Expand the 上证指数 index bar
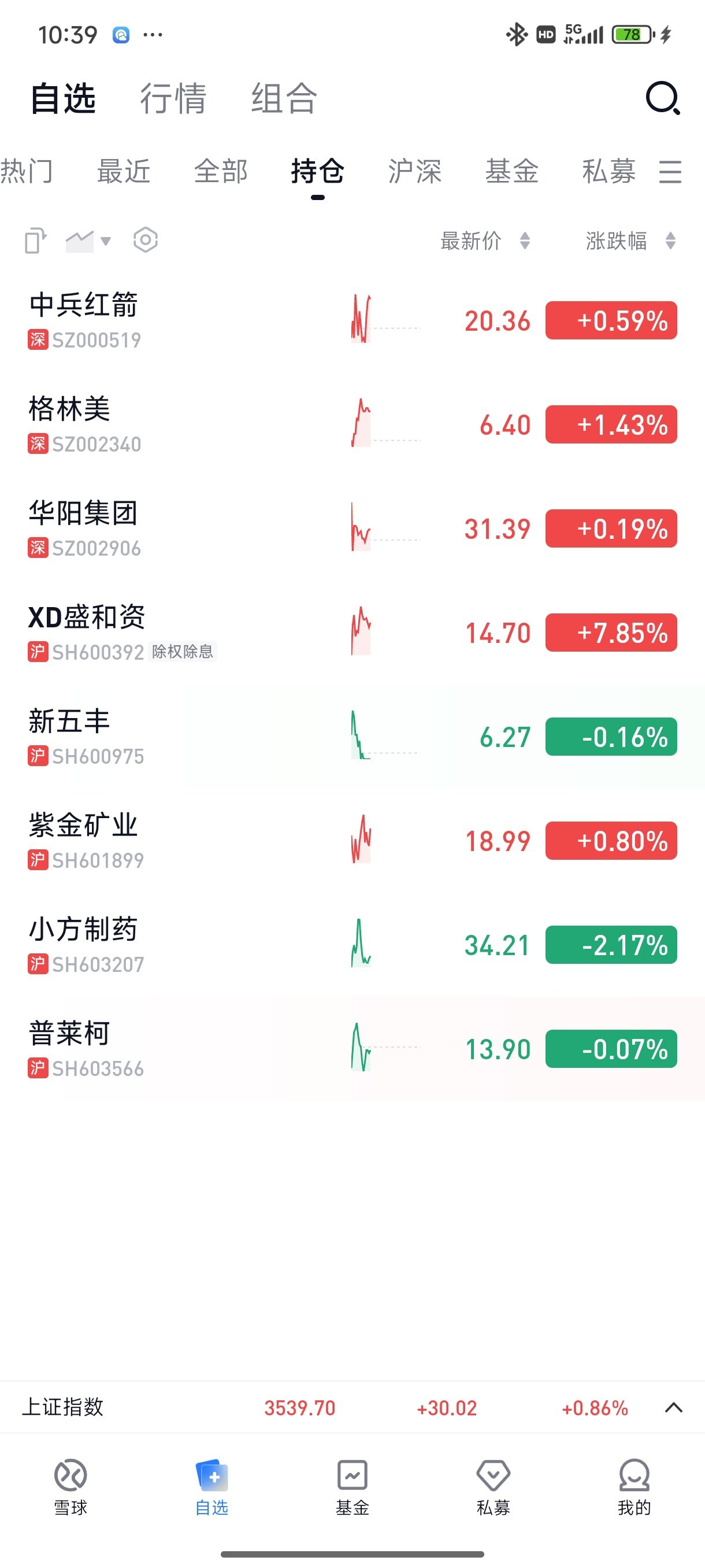The image size is (705, 1568). [673, 1407]
